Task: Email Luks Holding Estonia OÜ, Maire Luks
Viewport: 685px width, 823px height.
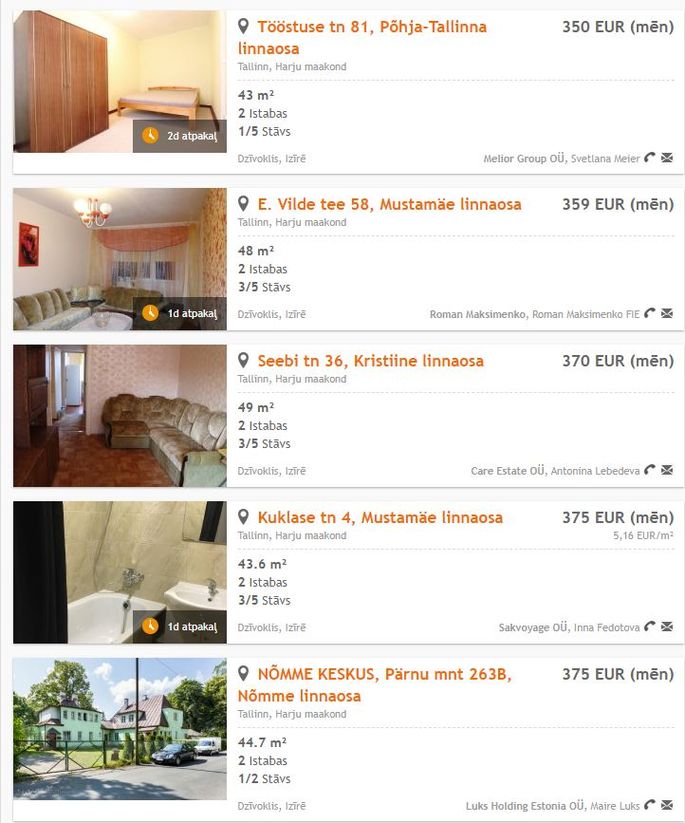Action: coord(667,804)
